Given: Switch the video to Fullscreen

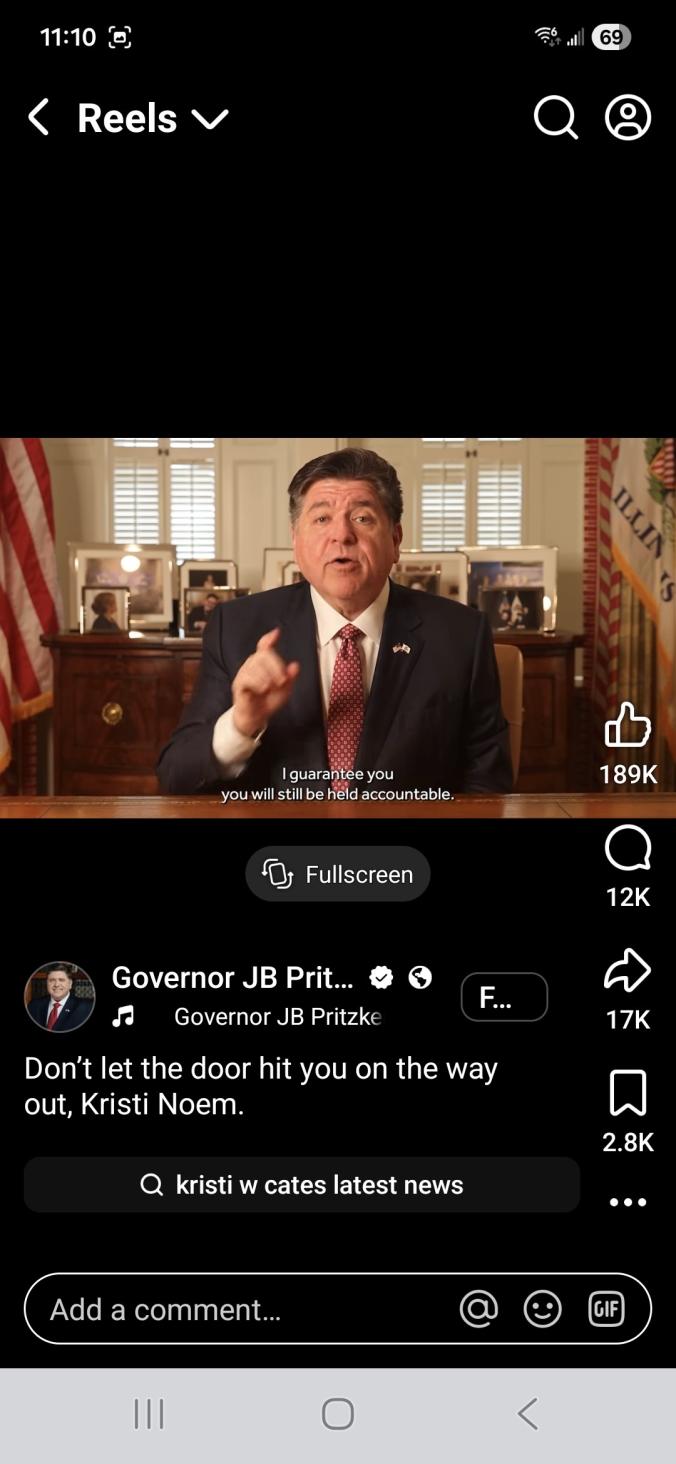Looking at the screenshot, I should 338,874.
